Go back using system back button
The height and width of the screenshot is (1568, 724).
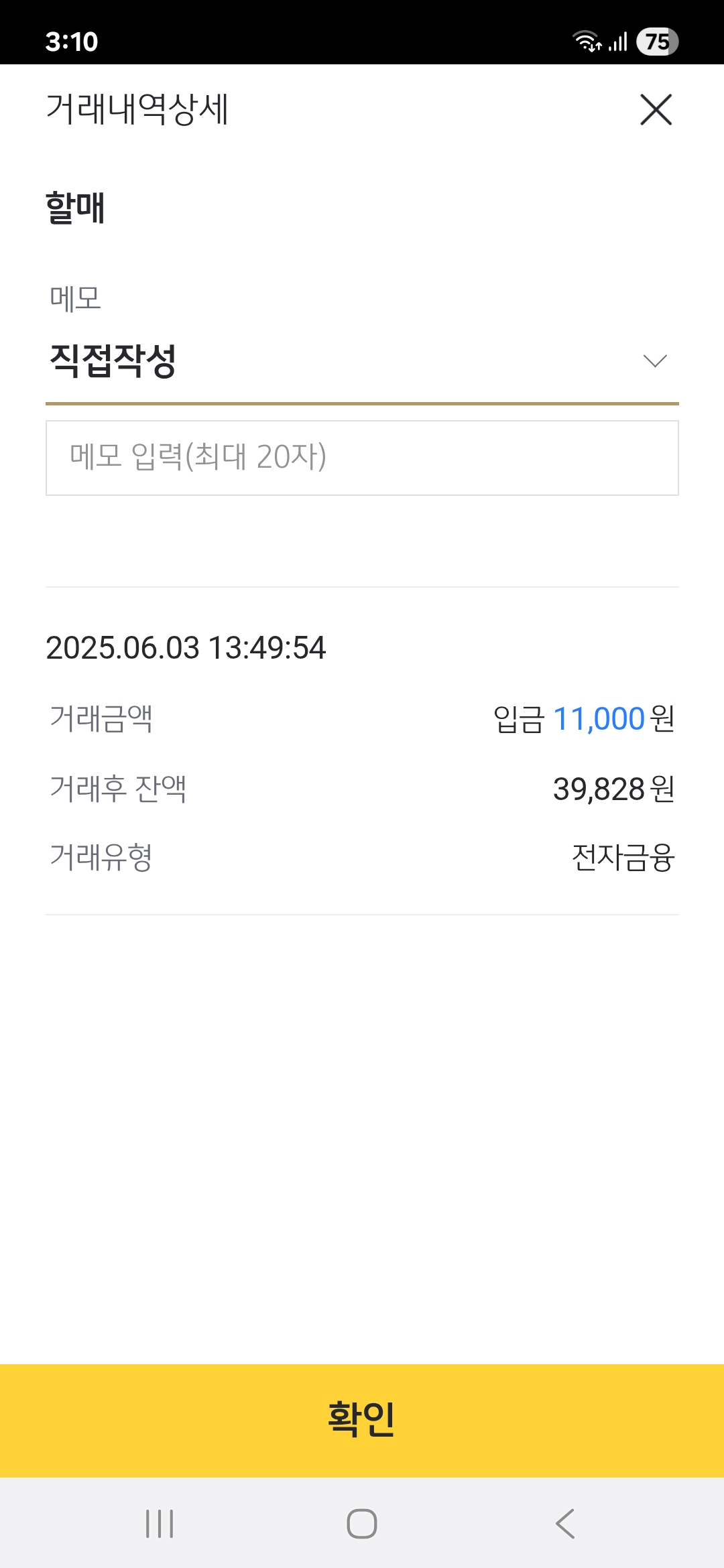click(565, 1524)
